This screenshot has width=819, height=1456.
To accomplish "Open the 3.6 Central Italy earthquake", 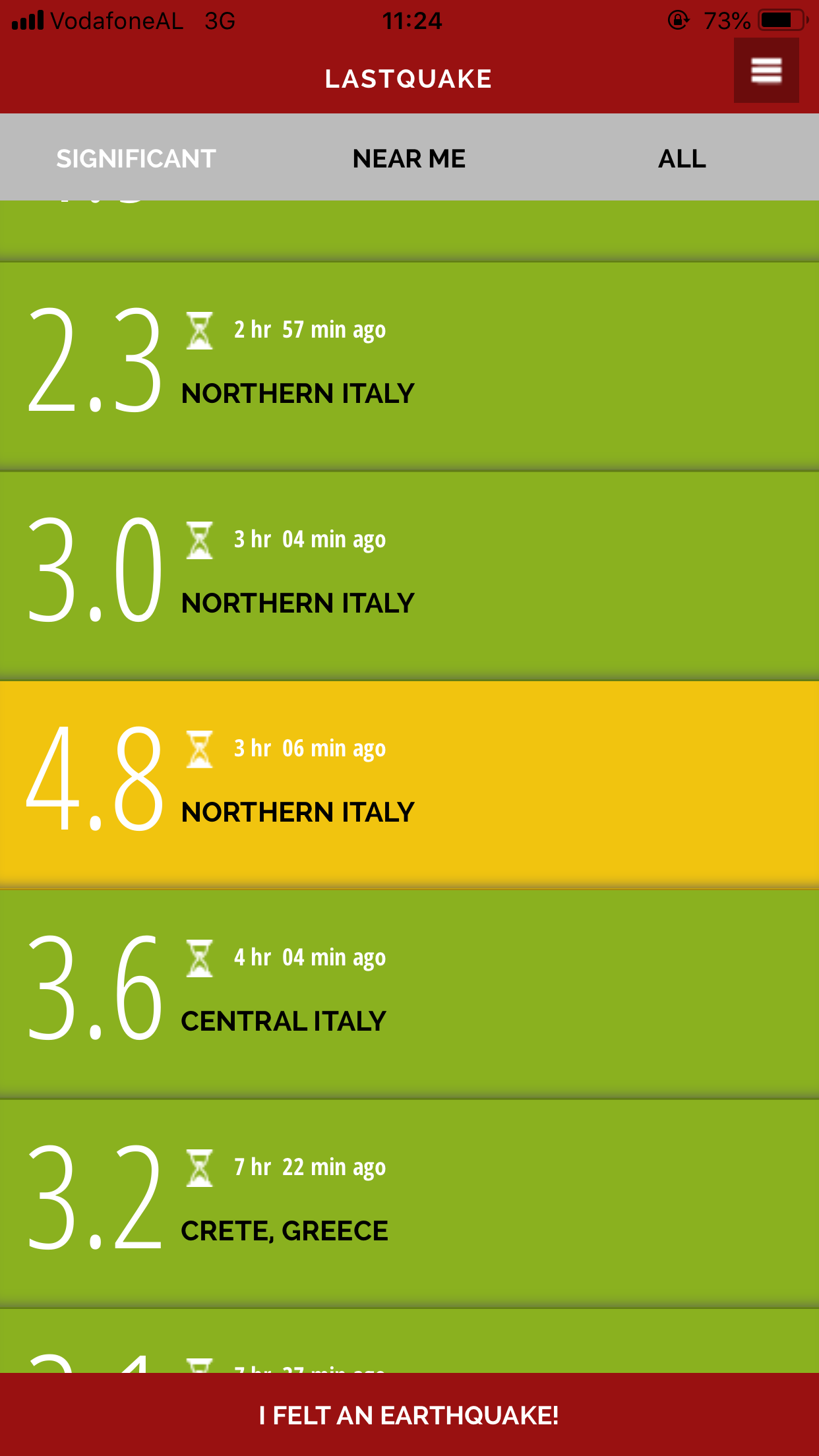I will [409, 993].
